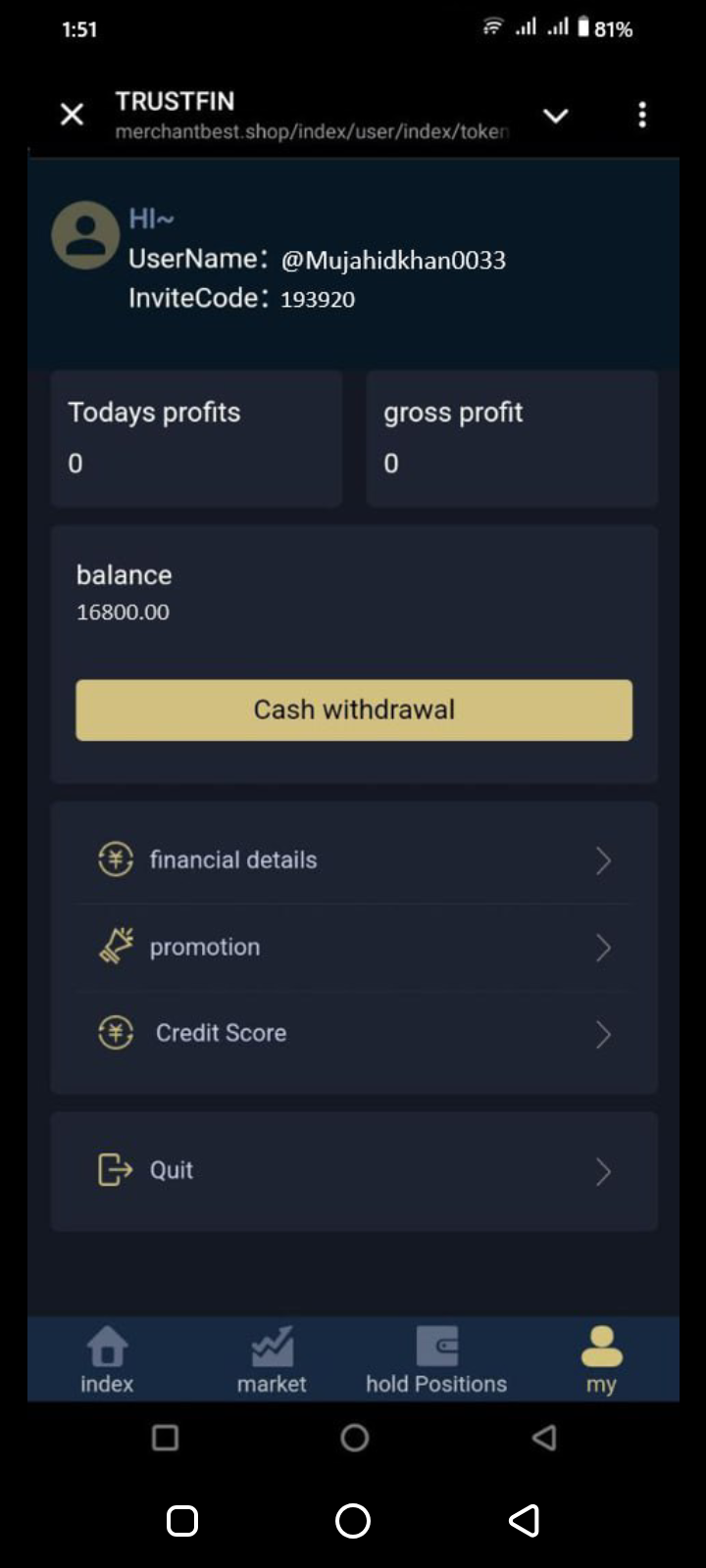Tap the Cash withdrawal button
Screen dimensions: 706x1568
point(354,710)
